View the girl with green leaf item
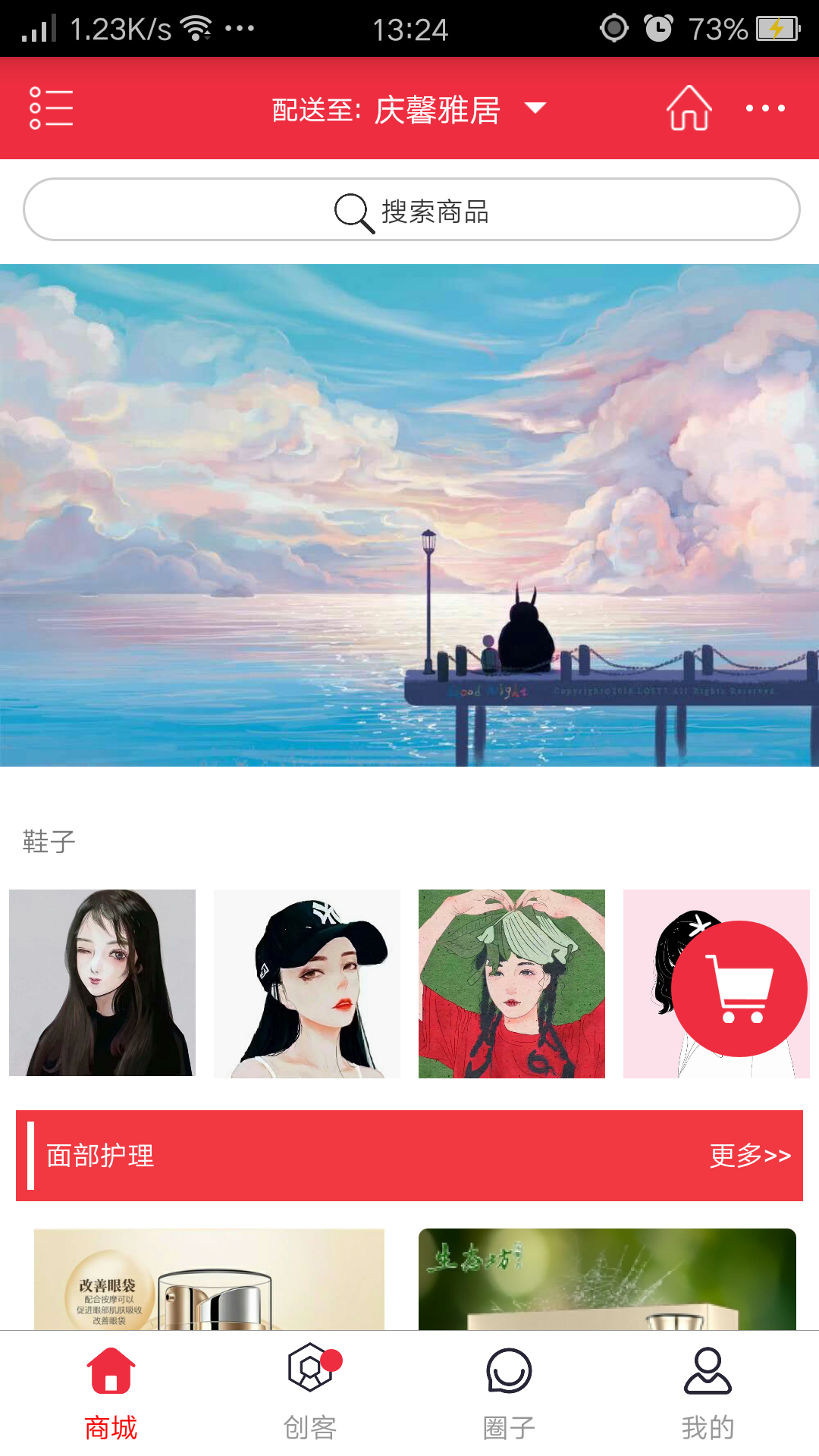Image resolution: width=819 pixels, height=1456 pixels. tap(512, 984)
